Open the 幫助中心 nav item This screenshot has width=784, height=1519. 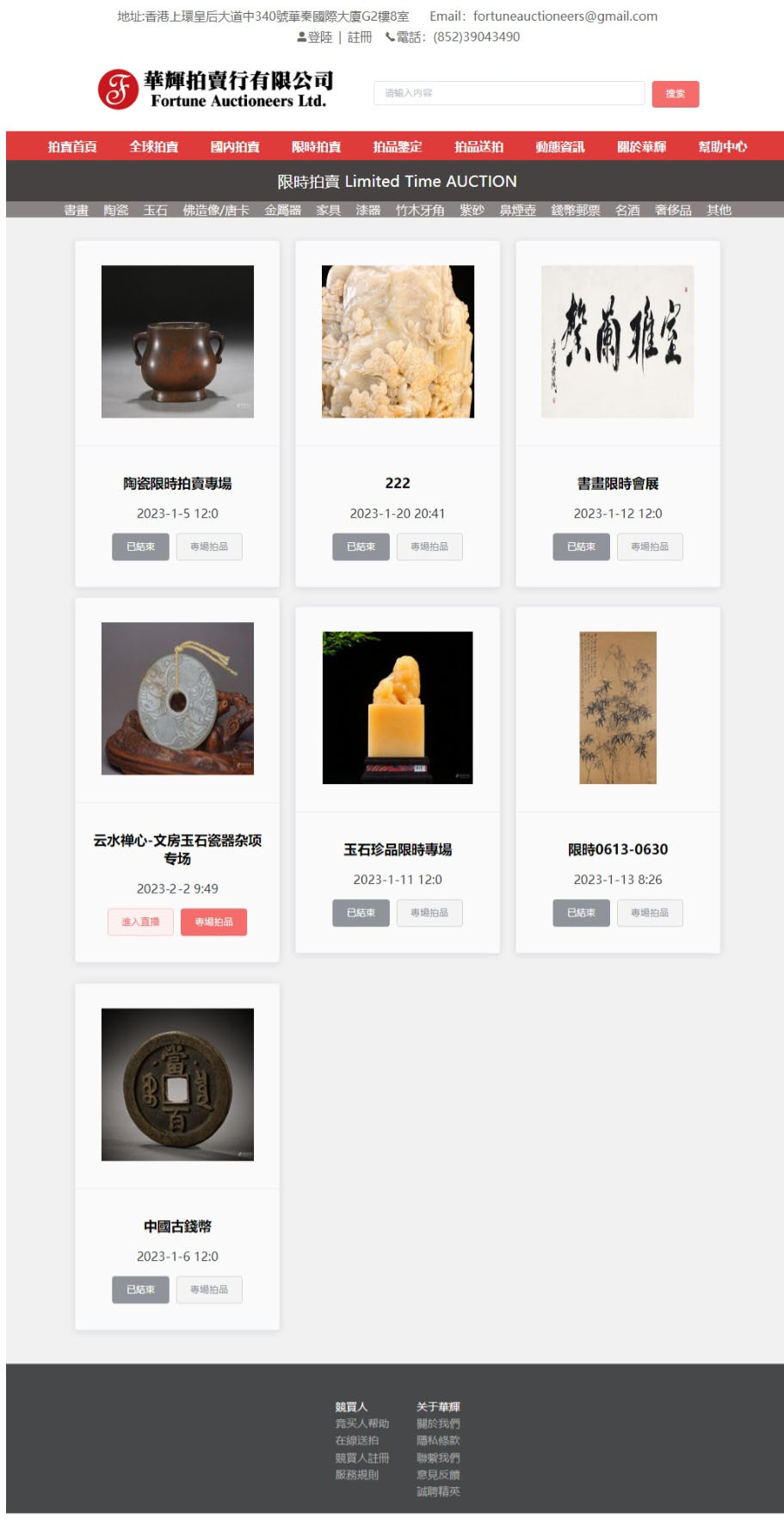[x=723, y=146]
